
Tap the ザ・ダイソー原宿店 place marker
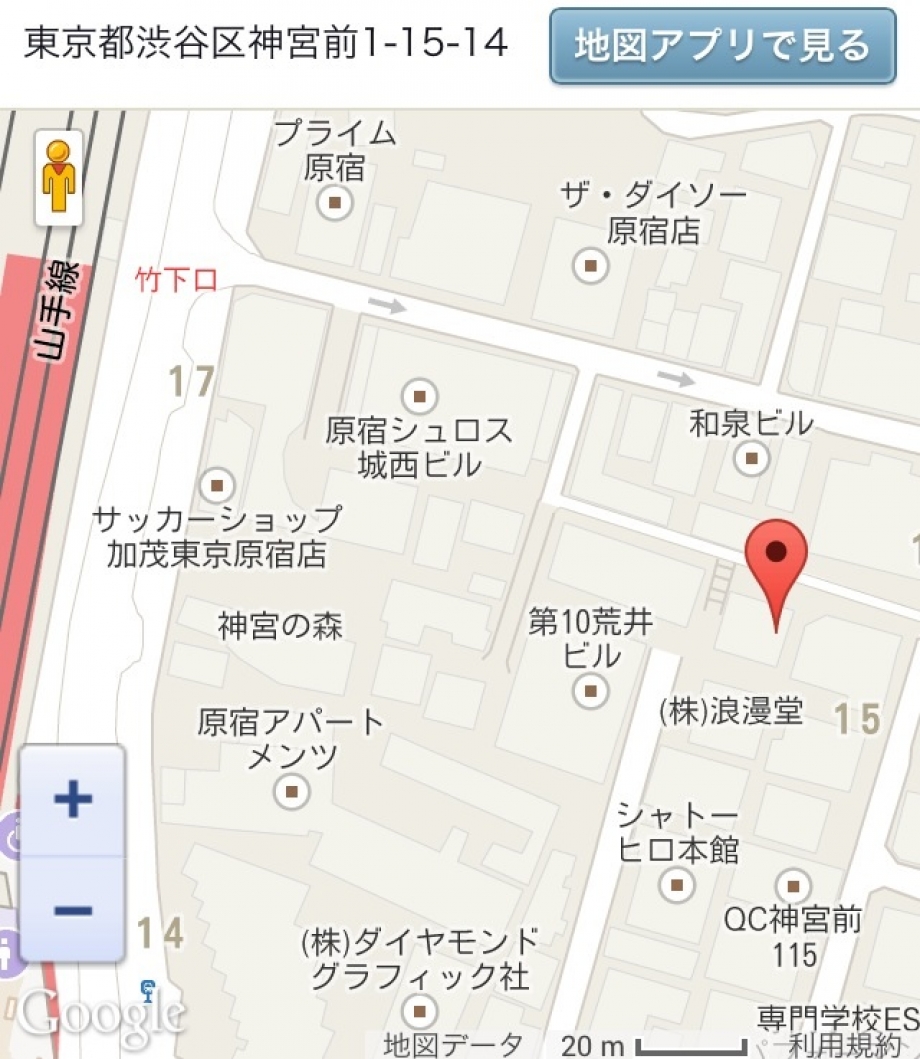[591, 266]
